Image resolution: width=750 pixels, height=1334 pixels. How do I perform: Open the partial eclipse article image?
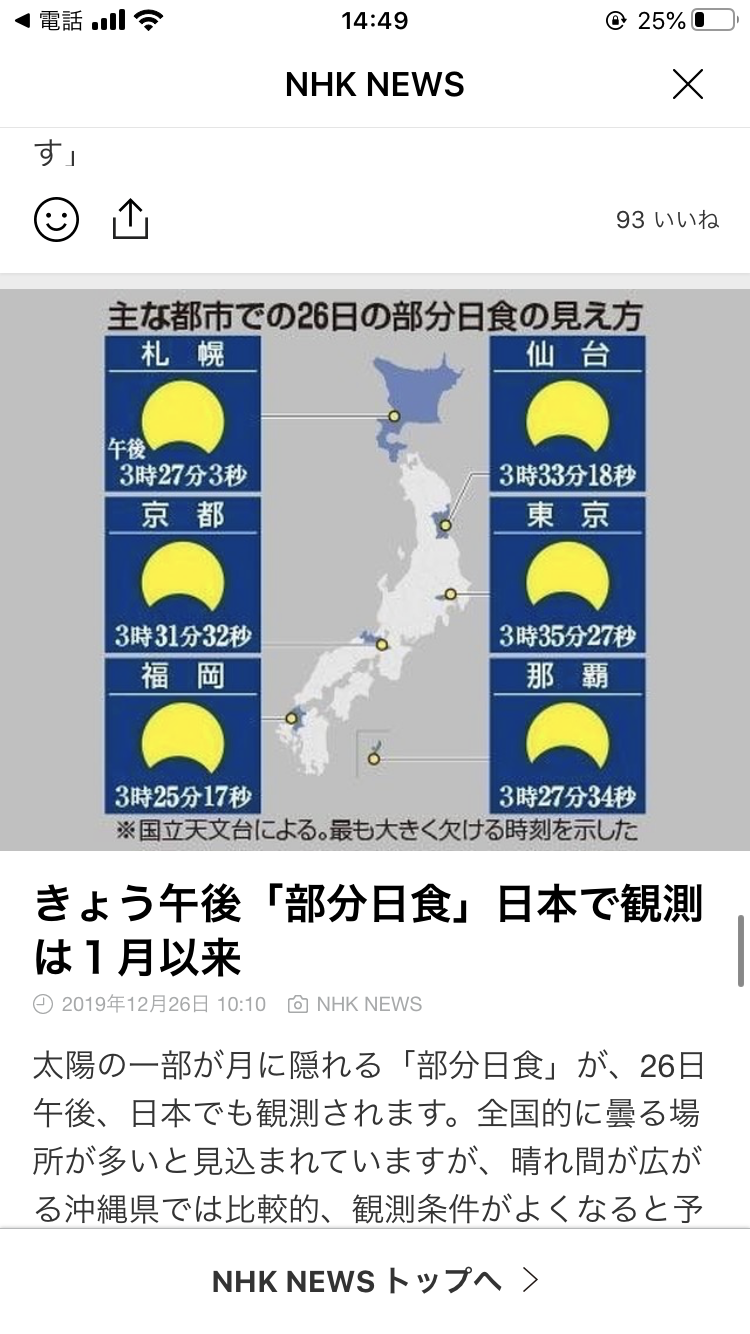(375, 570)
